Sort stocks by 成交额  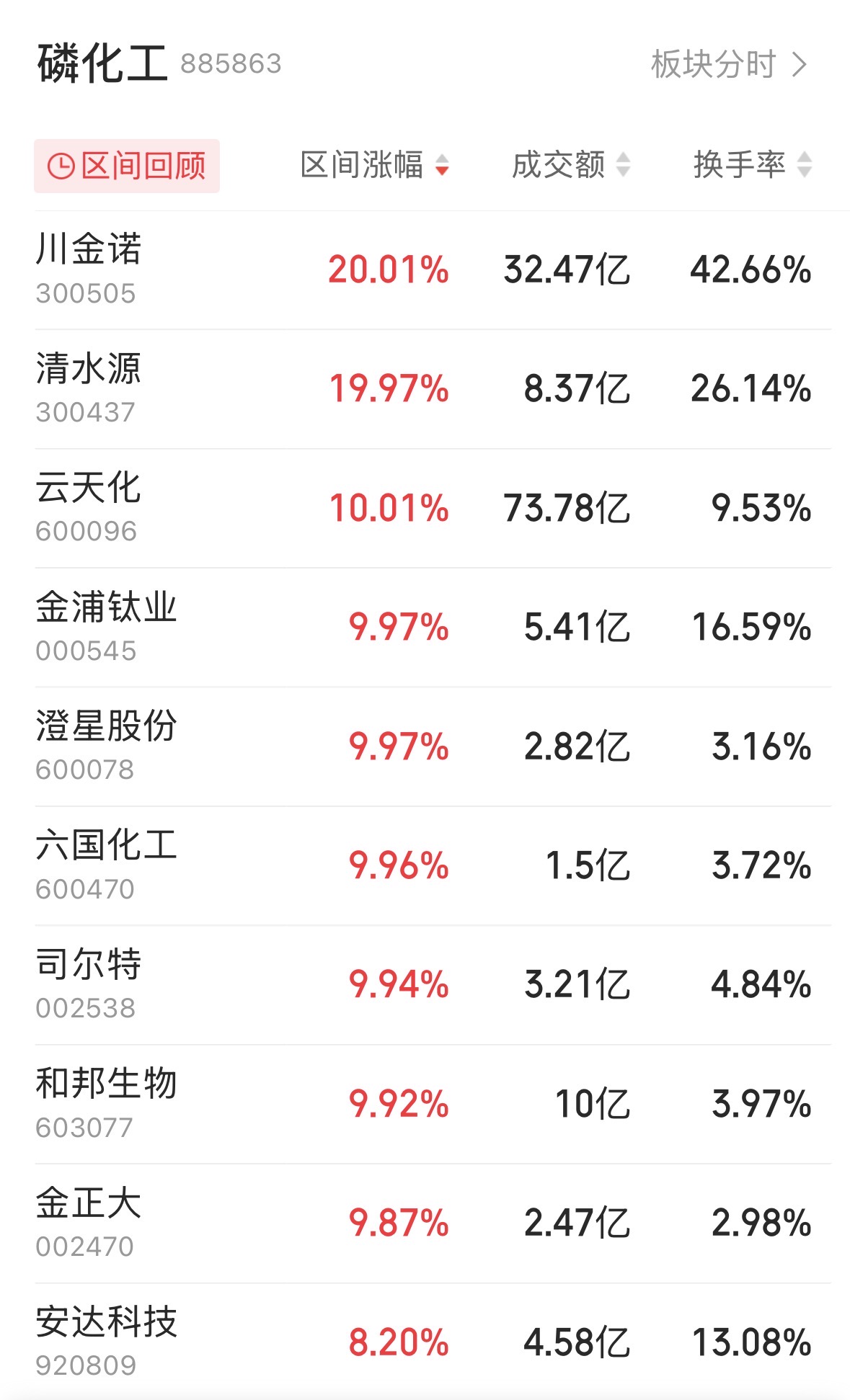click(570, 165)
